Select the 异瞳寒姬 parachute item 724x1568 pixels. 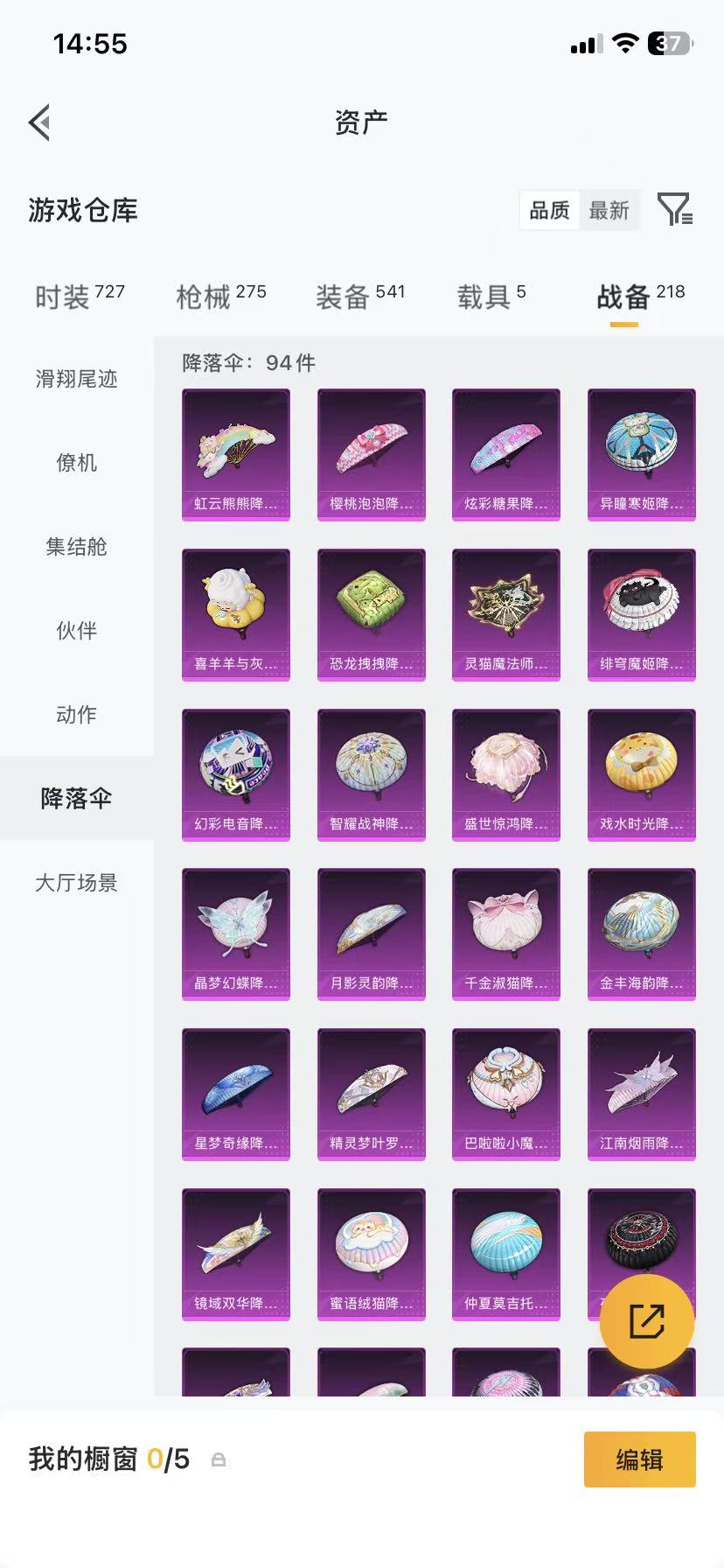(641, 454)
